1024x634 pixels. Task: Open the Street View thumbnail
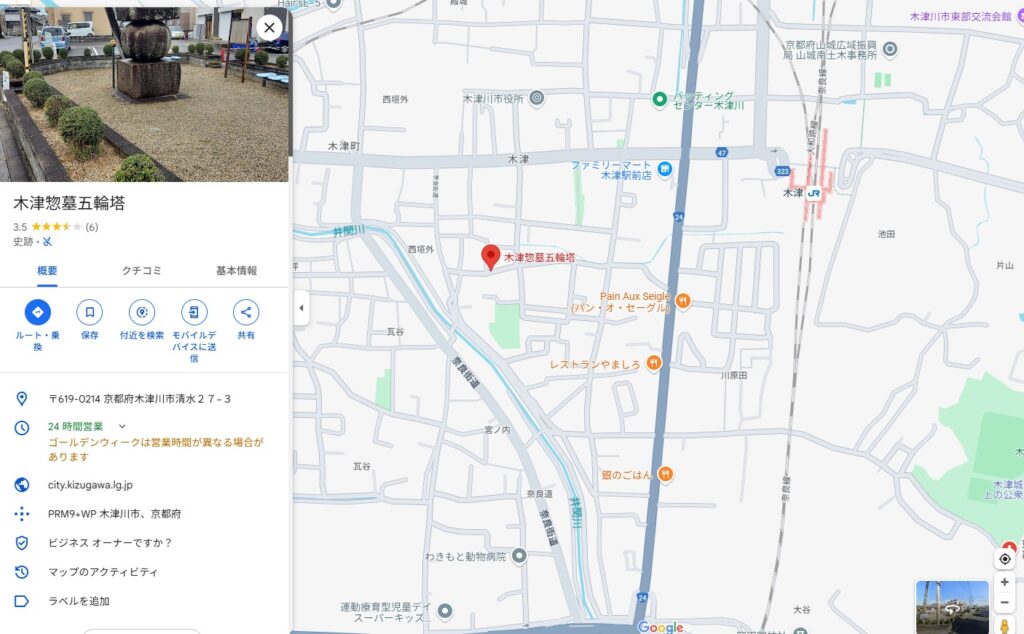952,606
